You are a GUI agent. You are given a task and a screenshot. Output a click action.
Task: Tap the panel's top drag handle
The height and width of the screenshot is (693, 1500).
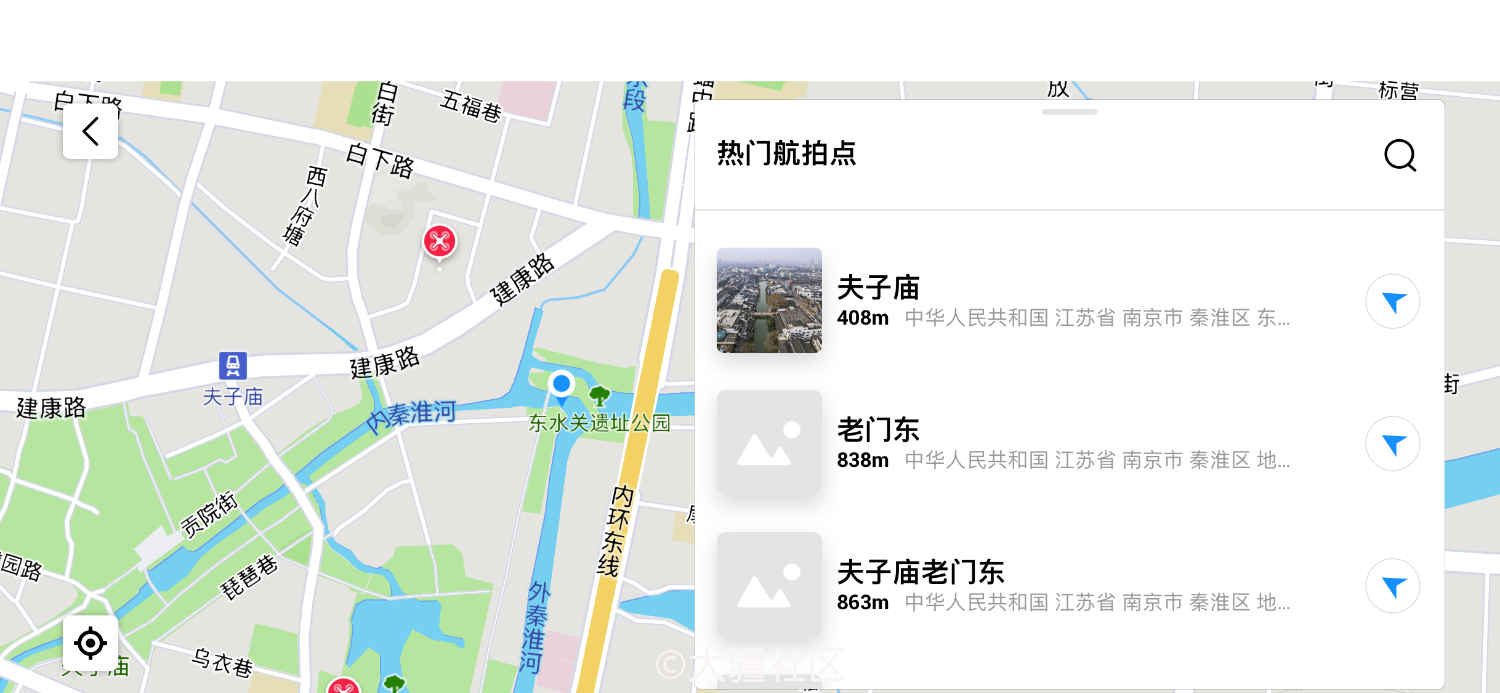tap(1069, 112)
